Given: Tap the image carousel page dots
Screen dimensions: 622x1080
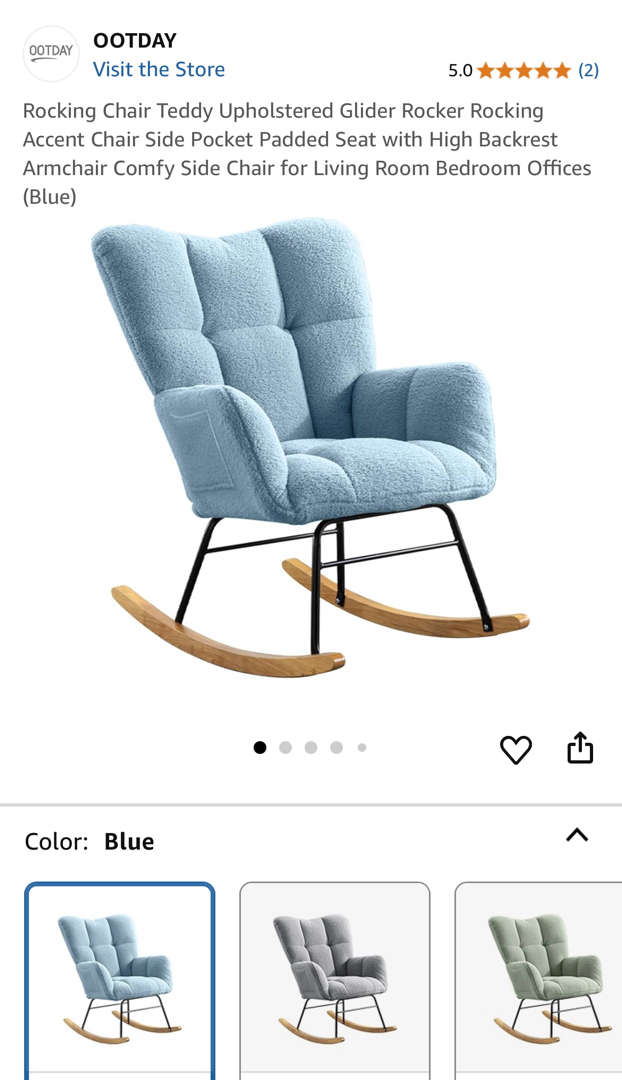Looking at the screenshot, I should [310, 747].
